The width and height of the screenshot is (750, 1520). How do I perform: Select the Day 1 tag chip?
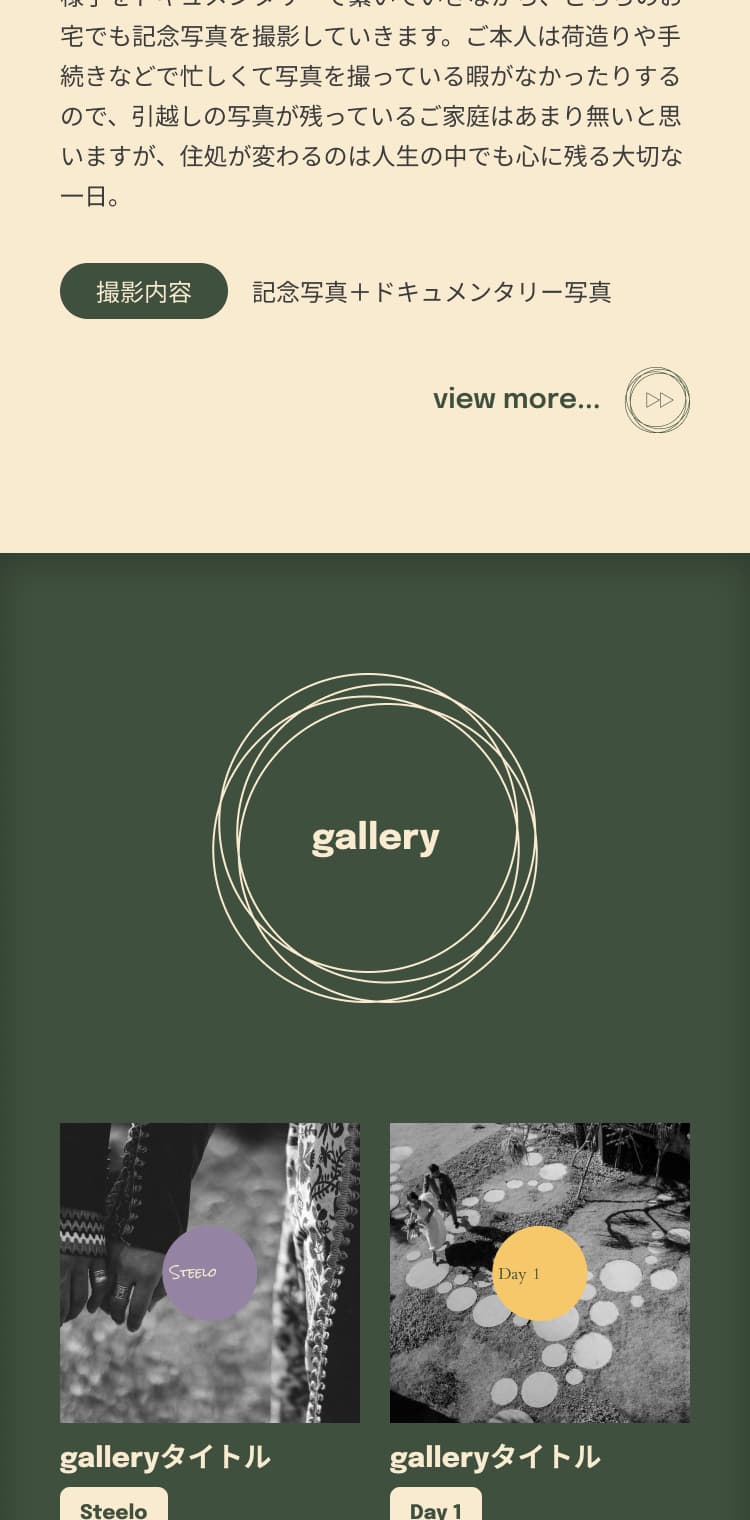pos(436,1507)
